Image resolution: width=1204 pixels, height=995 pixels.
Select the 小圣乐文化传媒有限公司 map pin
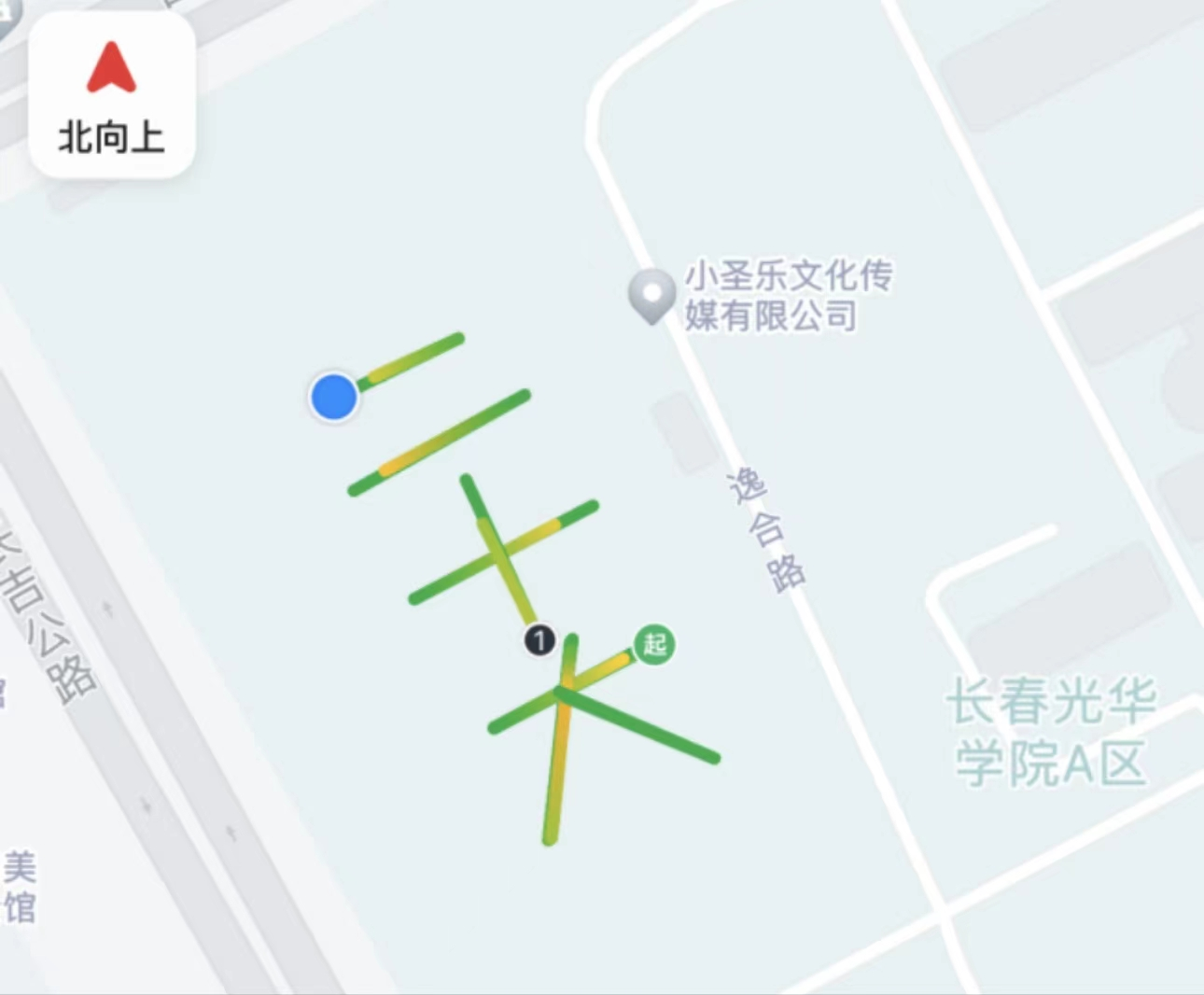pyautogui.click(x=651, y=294)
